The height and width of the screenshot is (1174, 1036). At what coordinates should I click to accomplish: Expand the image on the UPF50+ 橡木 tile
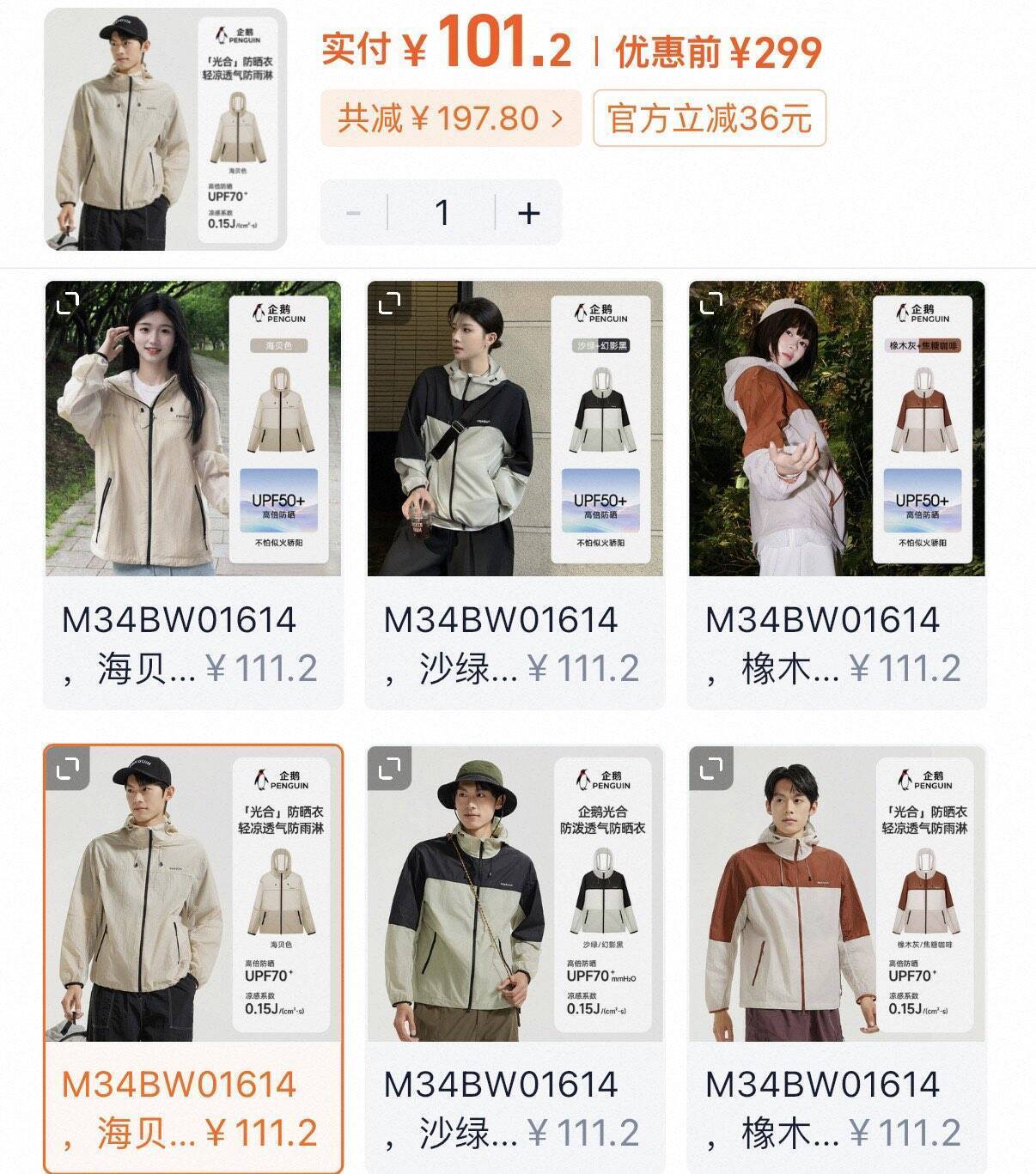711,303
